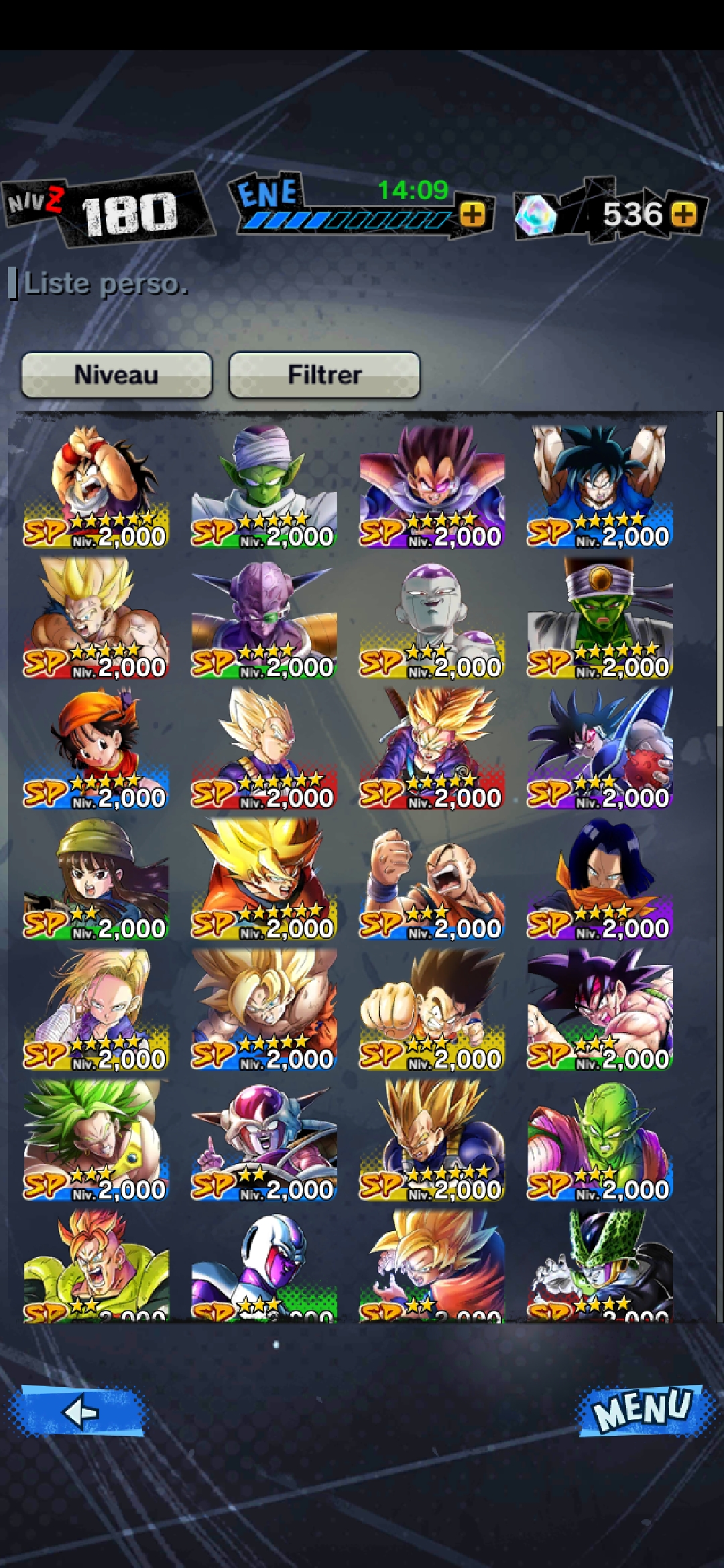Viewport: 724px width, 1568px height.
Task: Open Perfect Cell character in bottom row
Action: tap(599, 1265)
